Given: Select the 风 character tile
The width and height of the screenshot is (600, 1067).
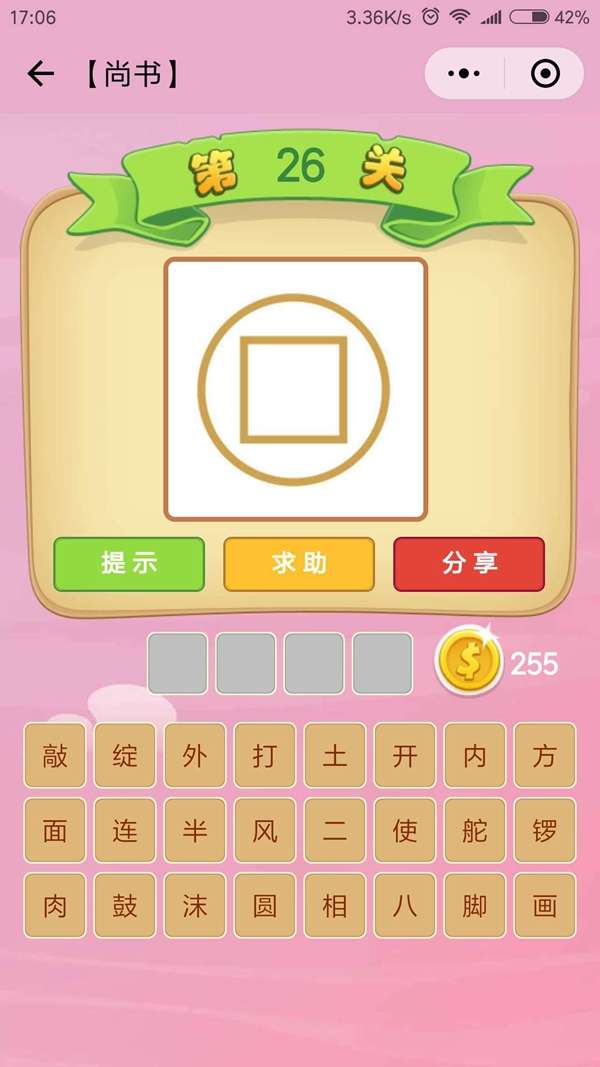Looking at the screenshot, I should click(x=265, y=831).
